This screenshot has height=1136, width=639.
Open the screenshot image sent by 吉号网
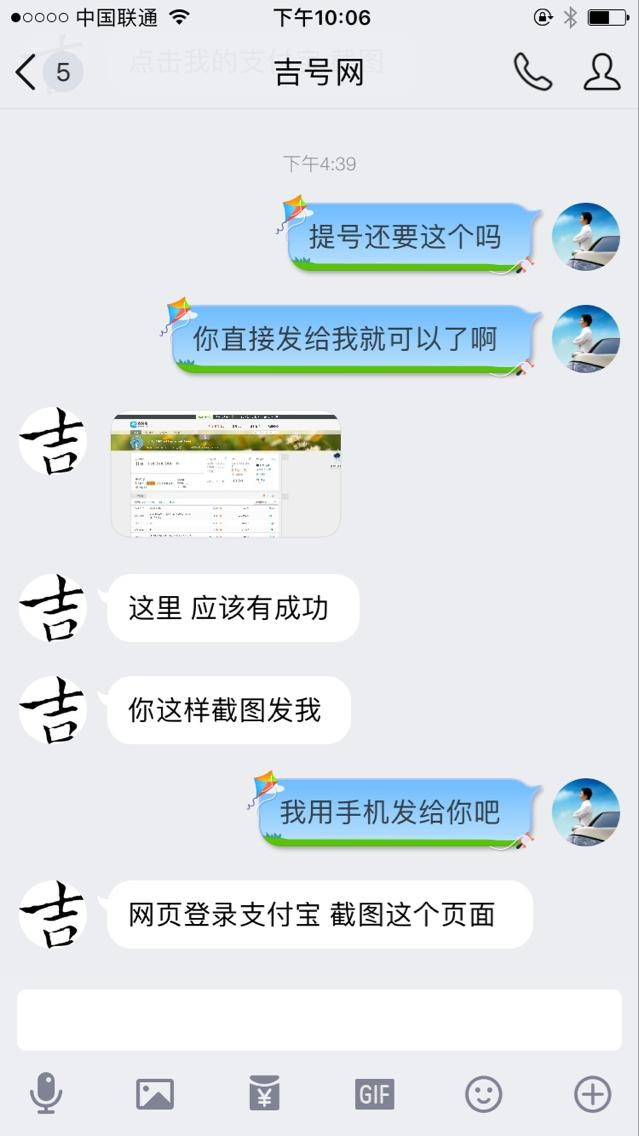pos(225,476)
